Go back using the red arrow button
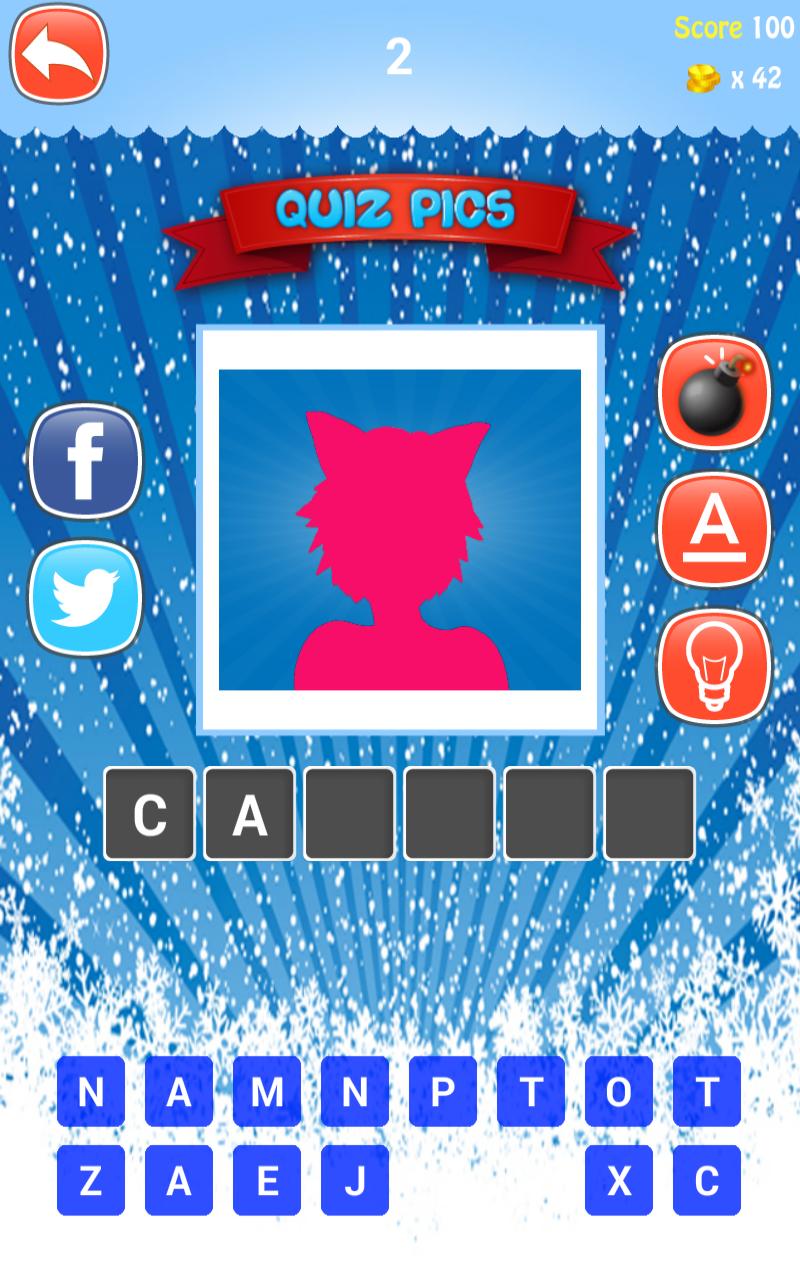The height and width of the screenshot is (1280, 800). [58, 54]
